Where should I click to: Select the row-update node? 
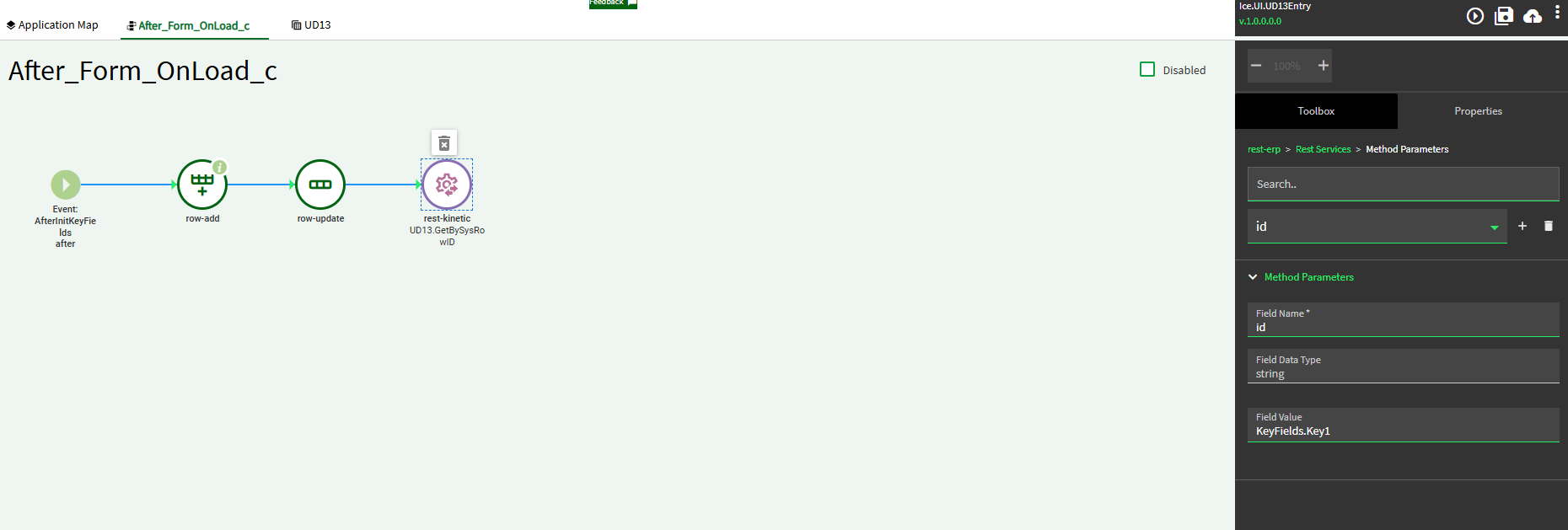[320, 185]
